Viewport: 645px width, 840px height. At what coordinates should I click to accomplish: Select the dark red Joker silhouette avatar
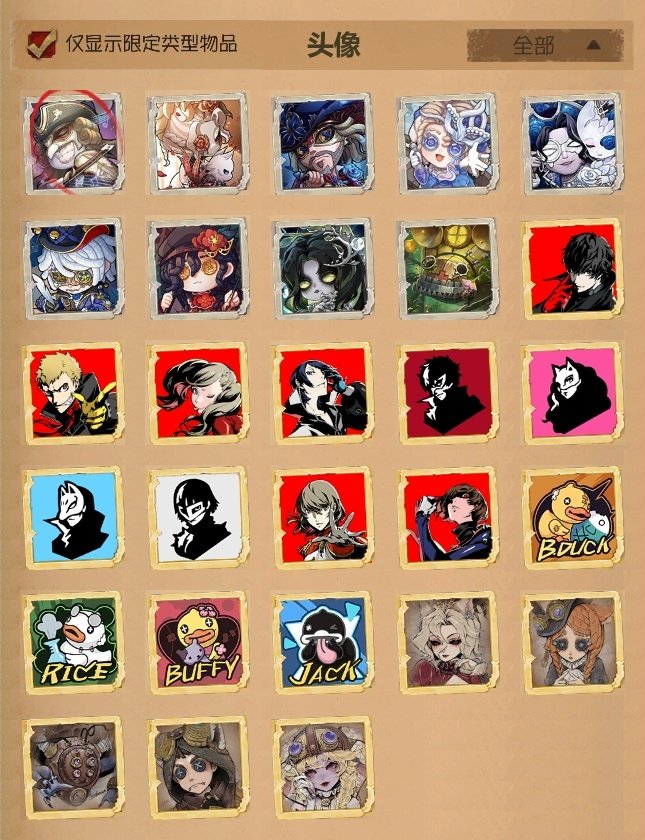tap(447, 393)
